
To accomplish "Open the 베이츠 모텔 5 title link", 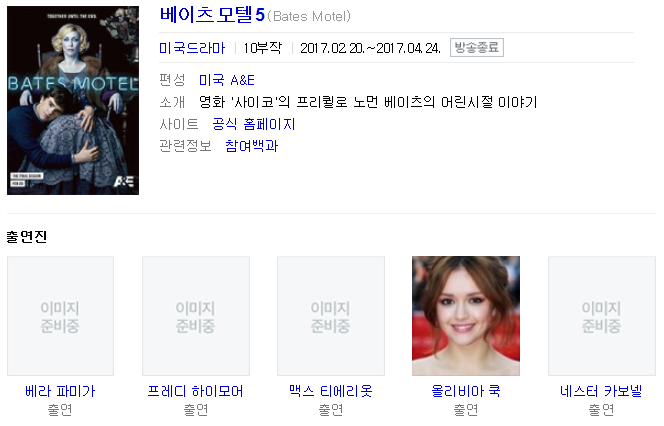I will point(212,15).
